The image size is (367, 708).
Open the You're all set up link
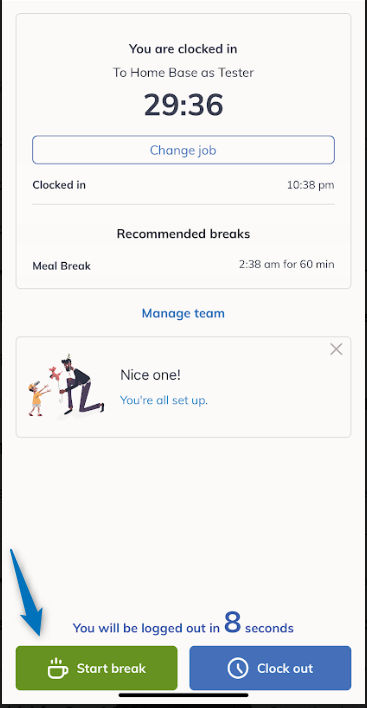click(164, 400)
